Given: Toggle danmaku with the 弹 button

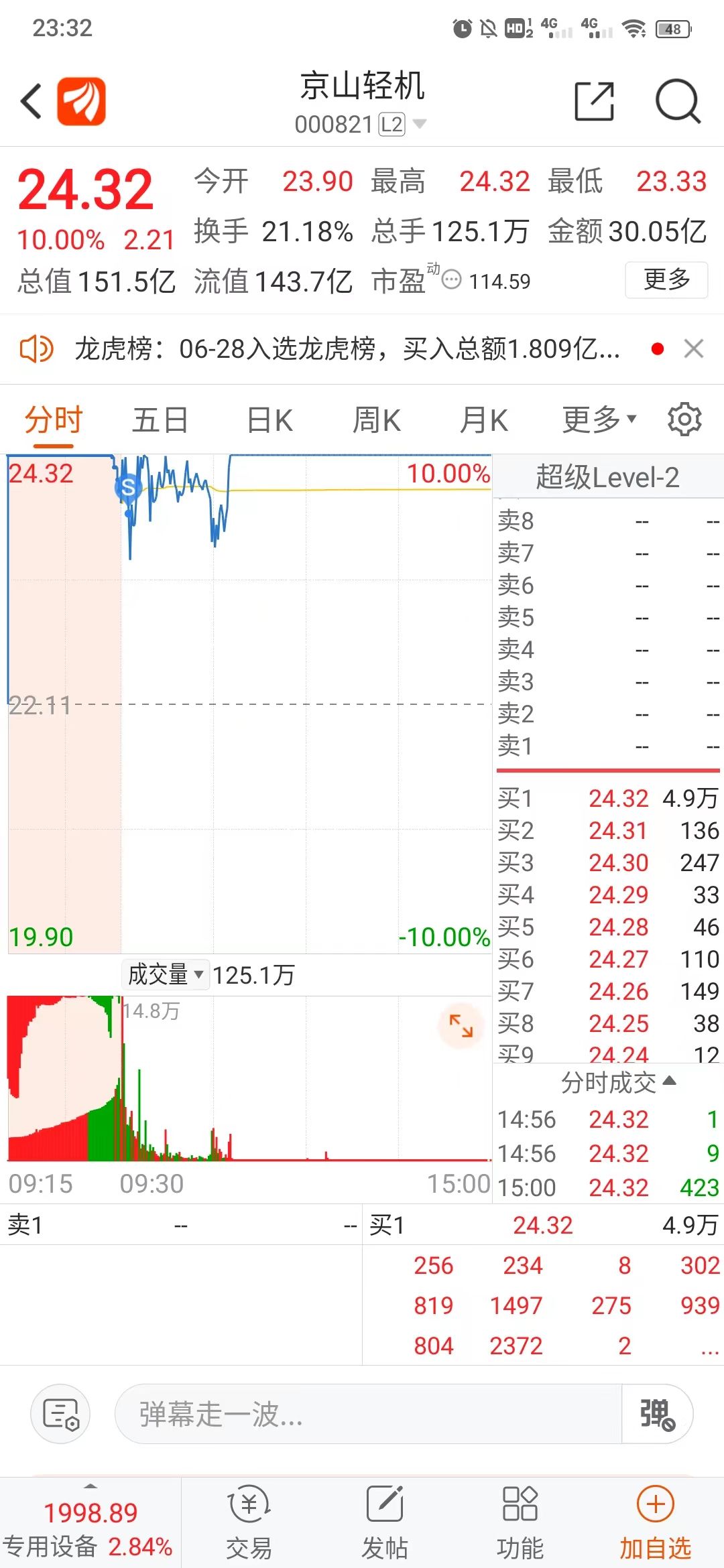Looking at the screenshot, I should click(655, 1414).
